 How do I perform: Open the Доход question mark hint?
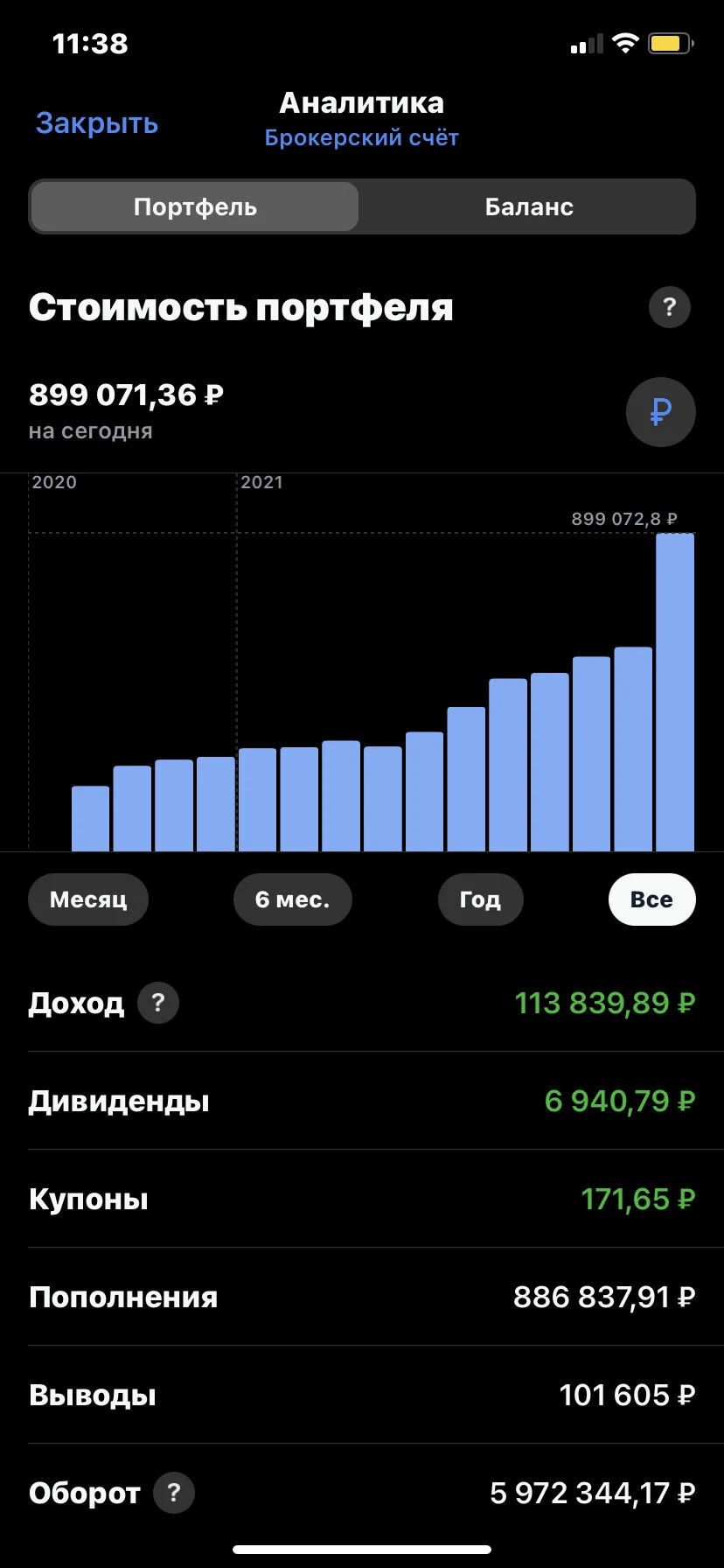click(158, 1003)
